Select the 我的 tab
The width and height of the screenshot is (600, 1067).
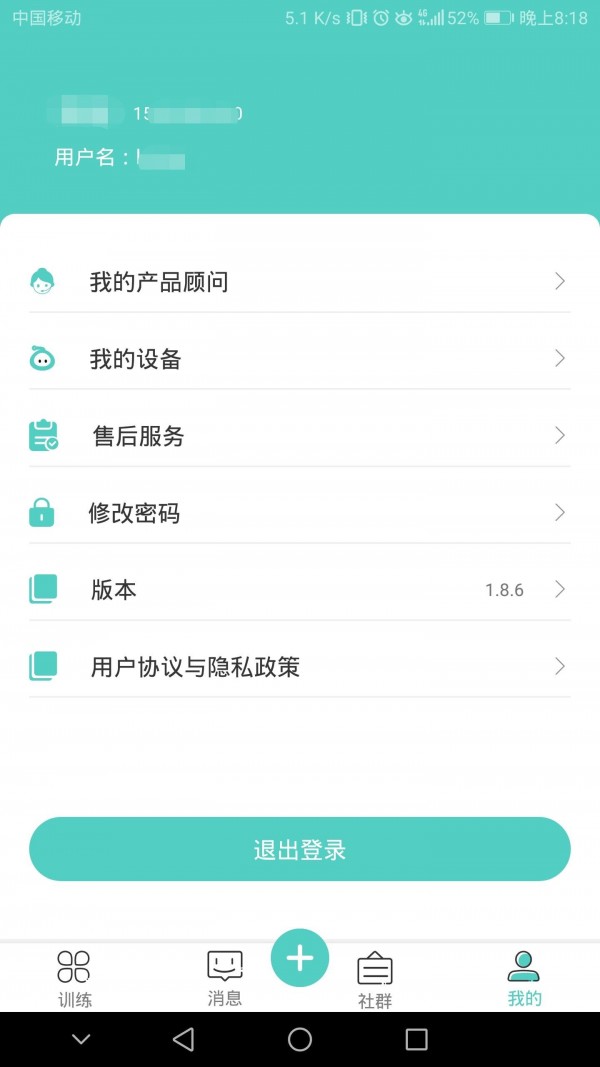[524, 978]
